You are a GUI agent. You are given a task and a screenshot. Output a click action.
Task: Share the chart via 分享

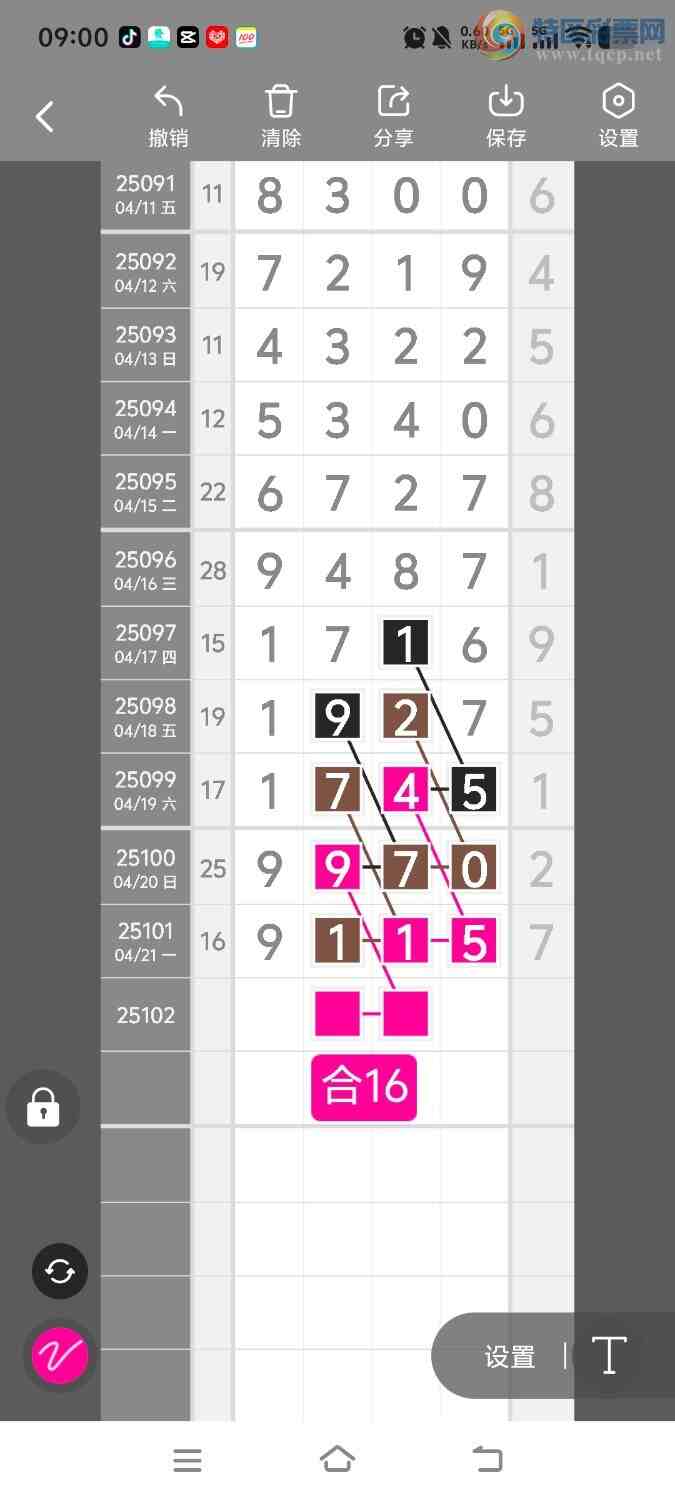[393, 117]
